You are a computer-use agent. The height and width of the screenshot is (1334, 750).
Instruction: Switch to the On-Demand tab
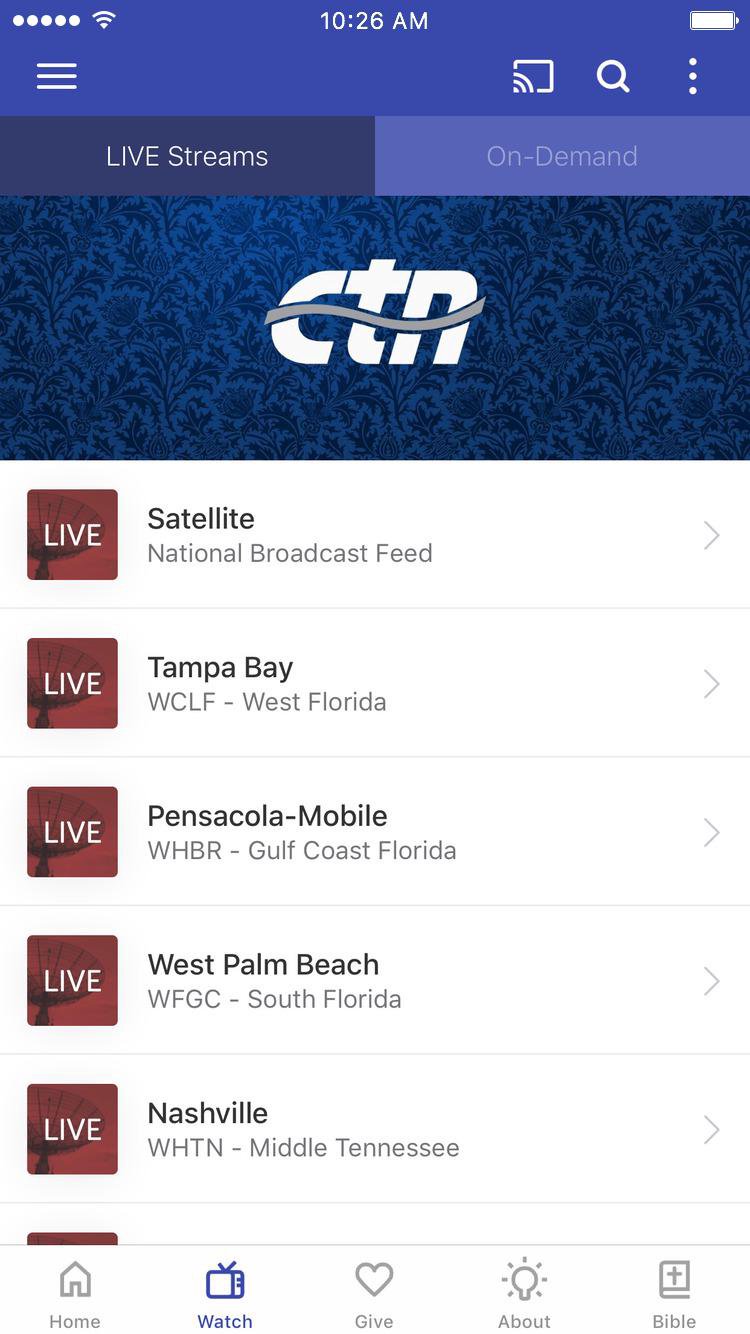(562, 156)
